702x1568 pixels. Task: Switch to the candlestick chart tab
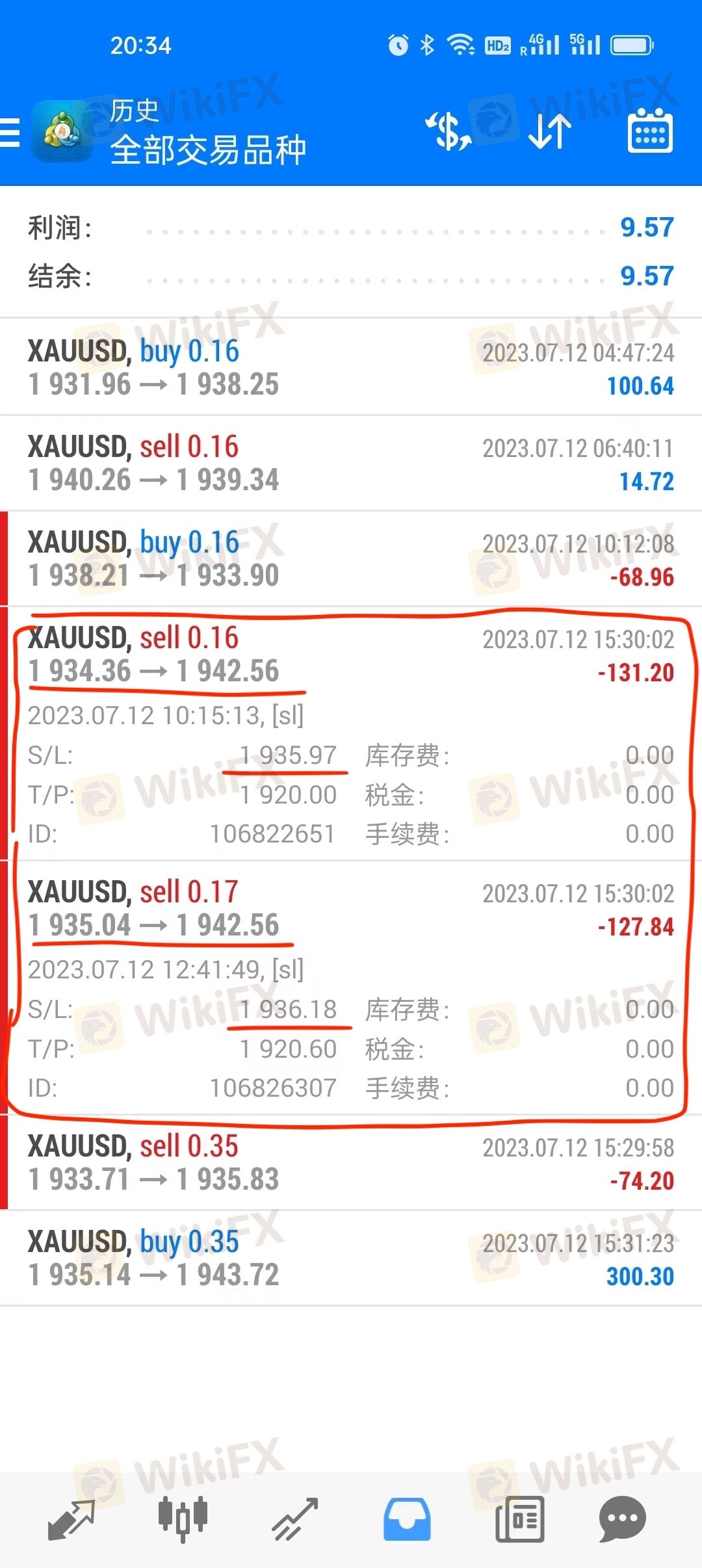pyautogui.click(x=183, y=1519)
